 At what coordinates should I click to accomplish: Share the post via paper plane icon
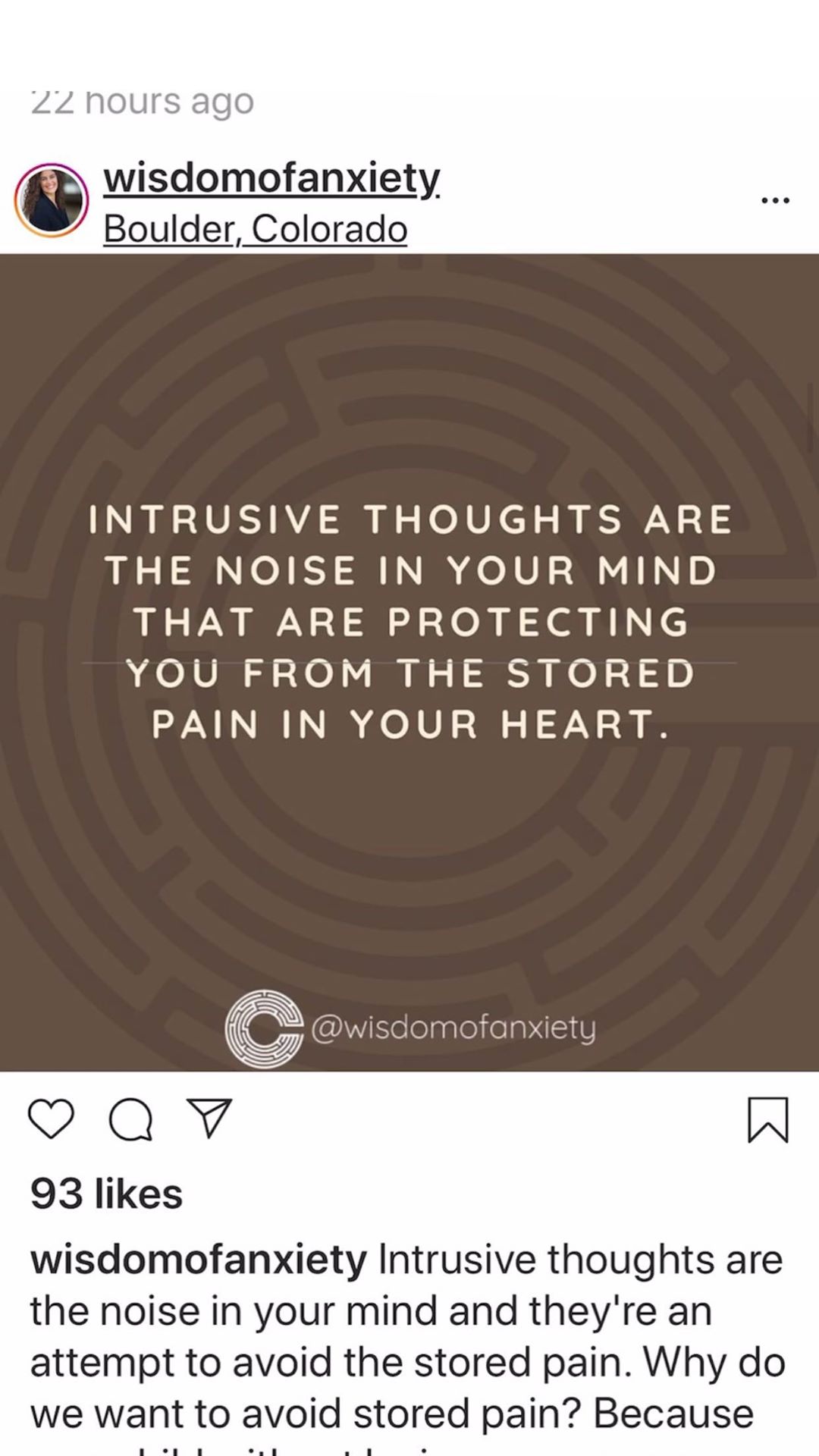pyautogui.click(x=209, y=1119)
